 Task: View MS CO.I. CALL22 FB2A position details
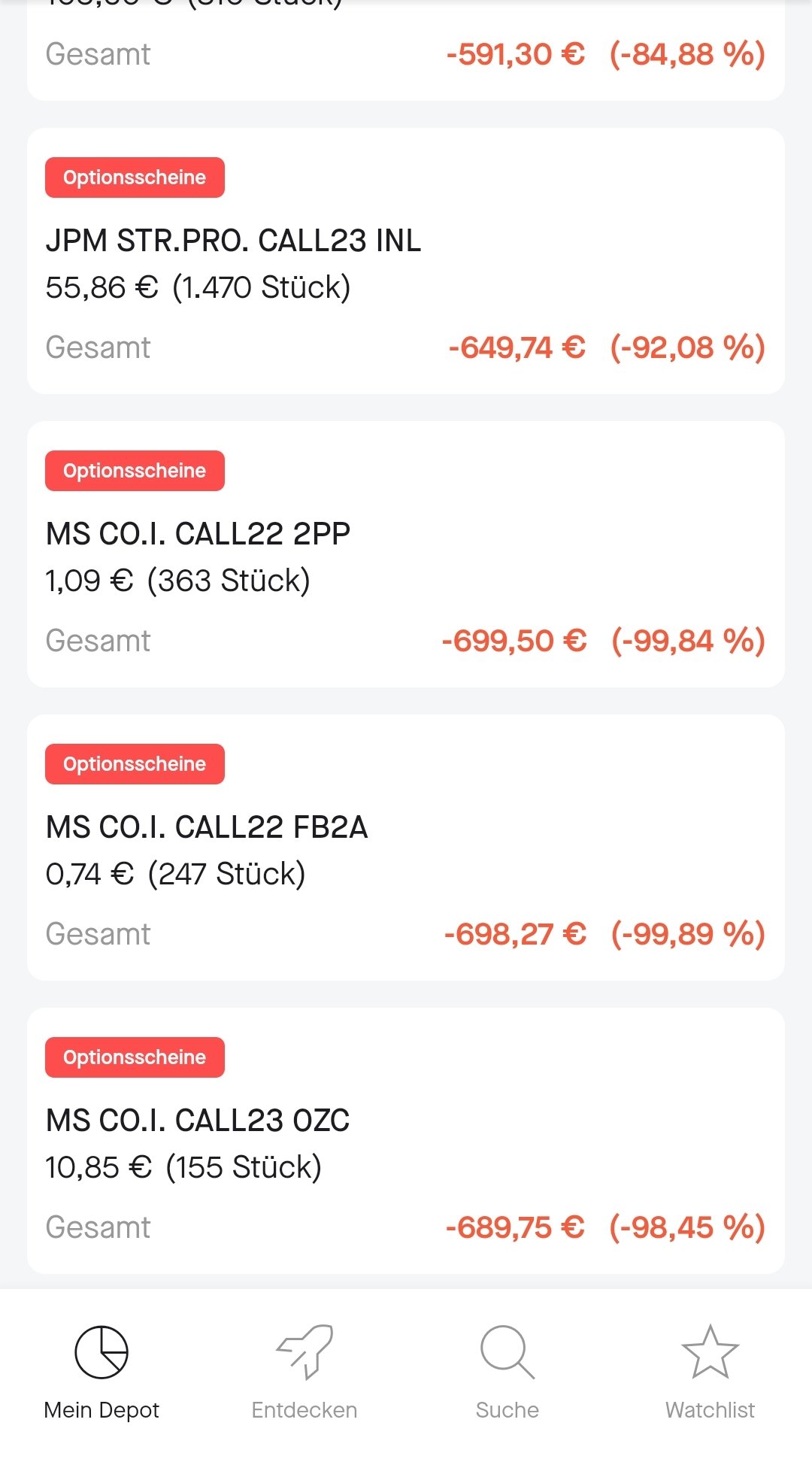(406, 848)
